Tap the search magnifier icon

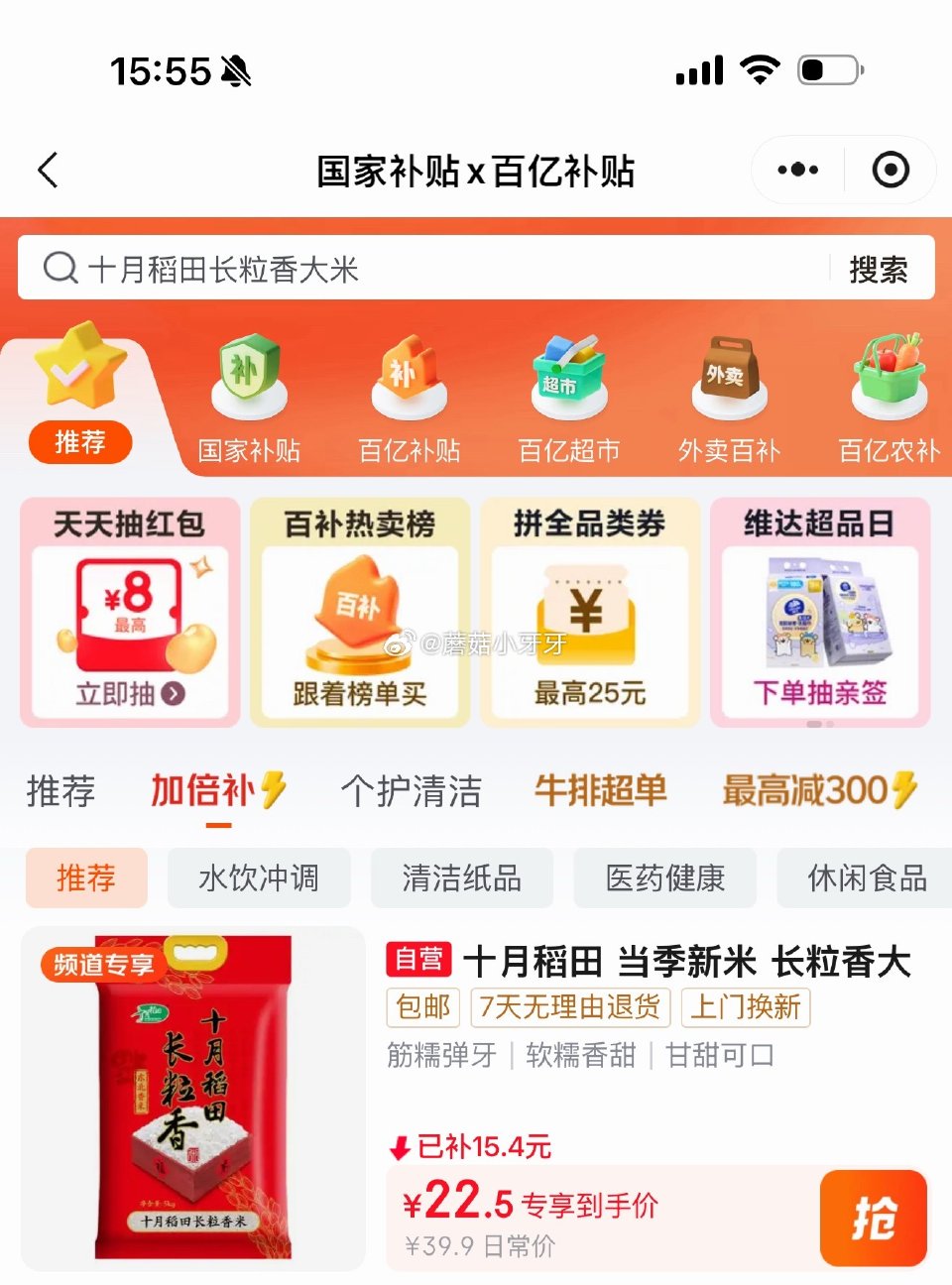[59, 269]
